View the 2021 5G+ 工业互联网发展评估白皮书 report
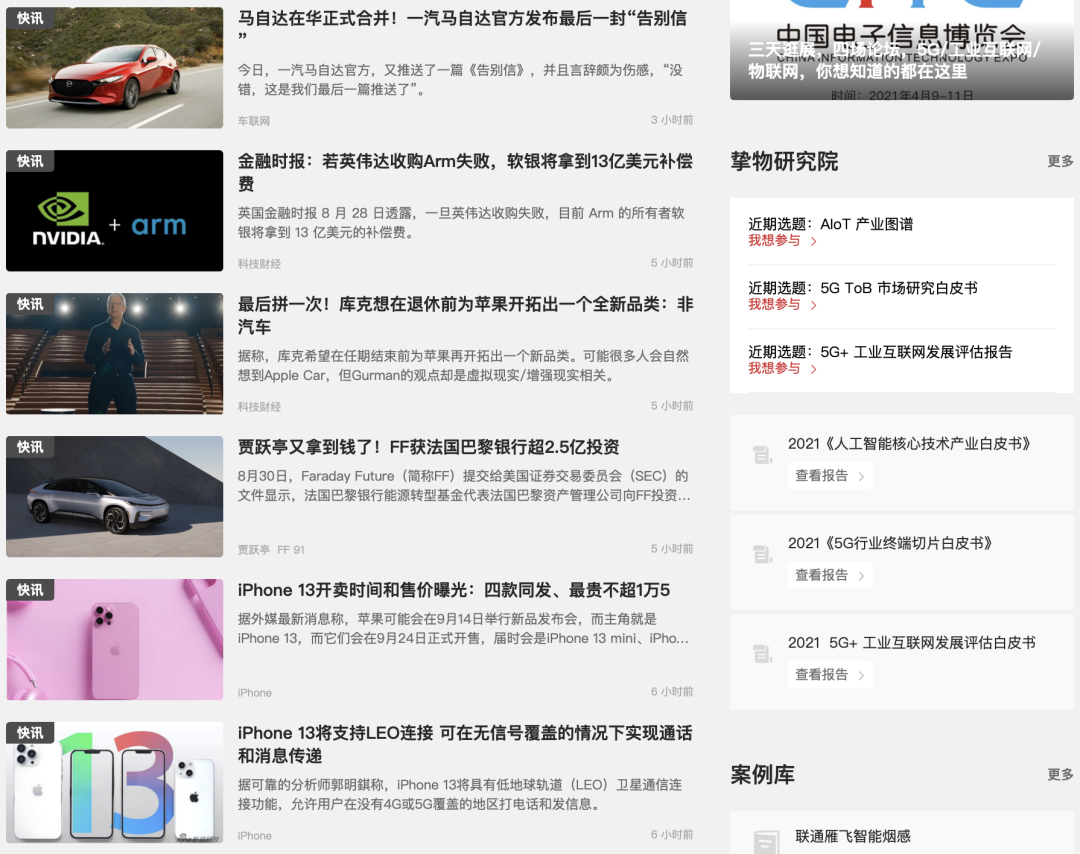Viewport: 1080px width, 854px height. click(x=830, y=675)
